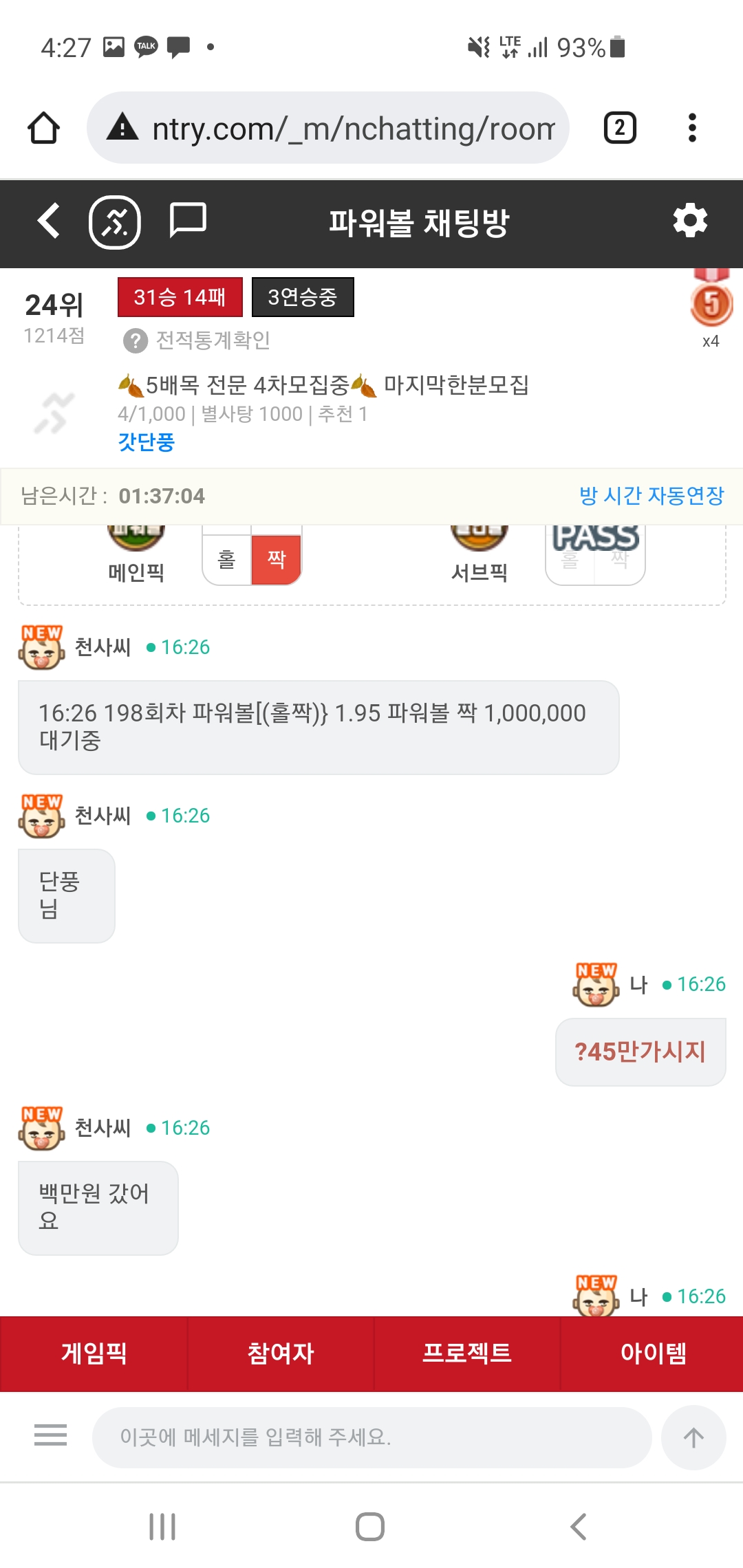Switch to the 프로젝트 tab
Screen dimensions: 743x1568
pyautogui.click(x=467, y=1353)
